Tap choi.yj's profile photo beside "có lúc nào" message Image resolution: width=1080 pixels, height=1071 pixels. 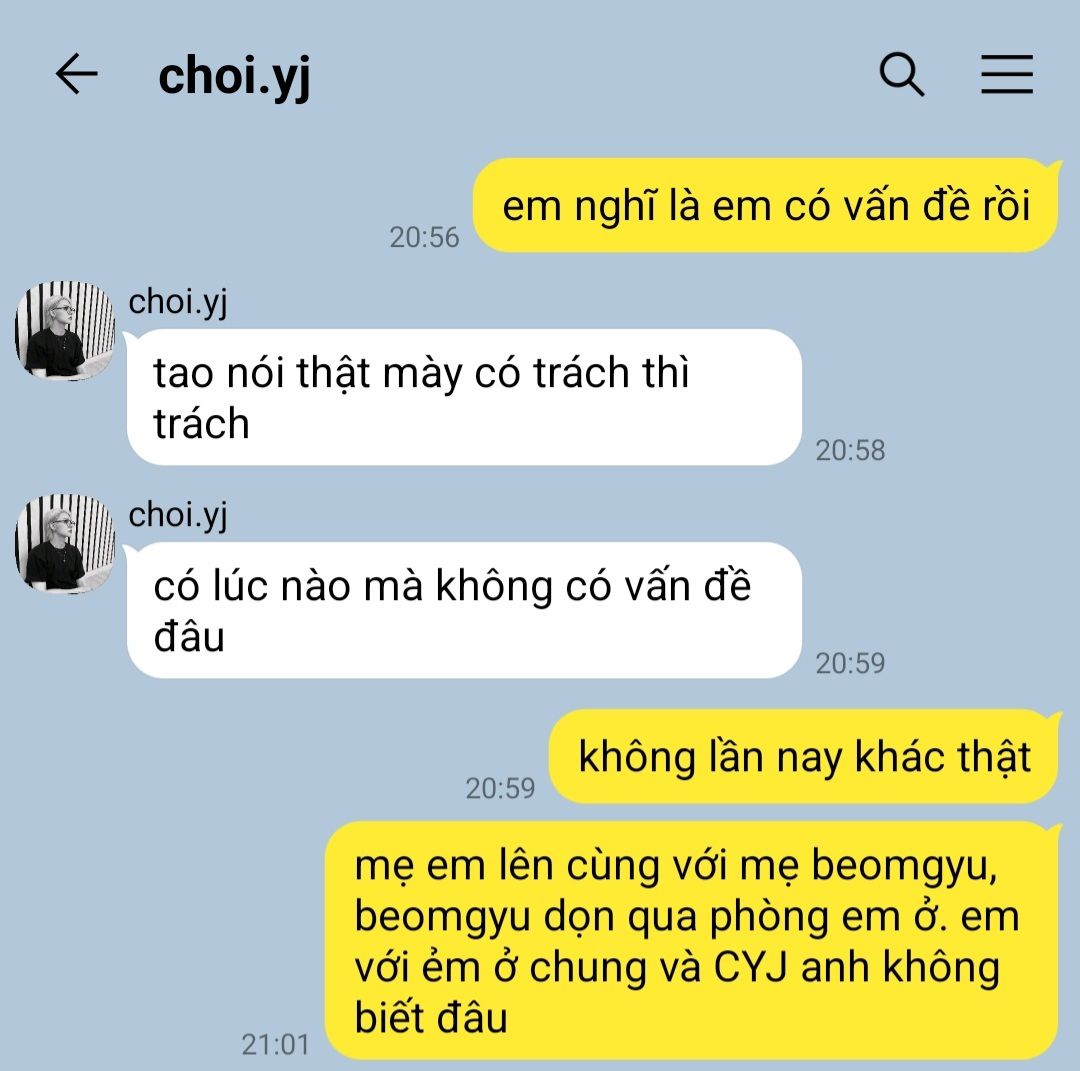click(65, 544)
